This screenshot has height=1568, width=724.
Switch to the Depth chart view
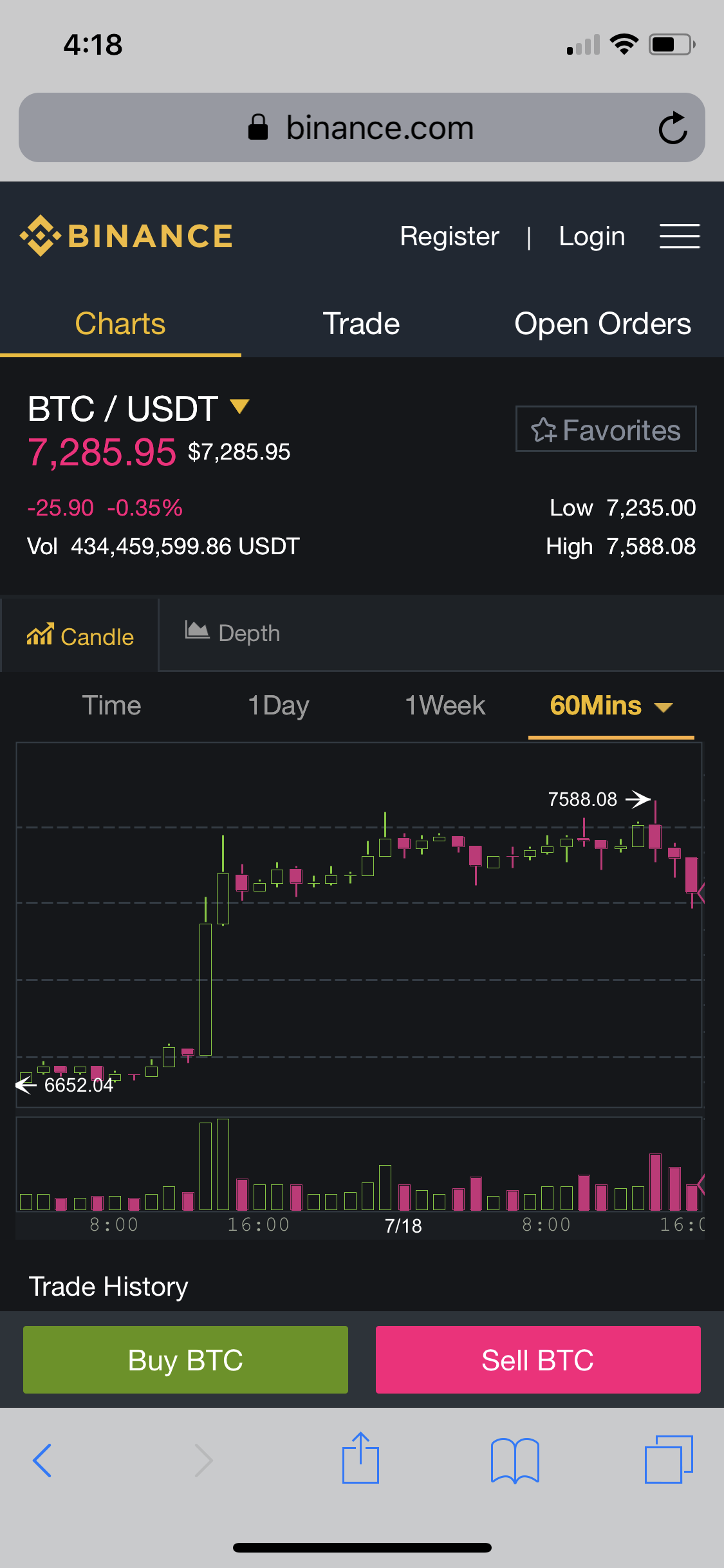point(233,633)
